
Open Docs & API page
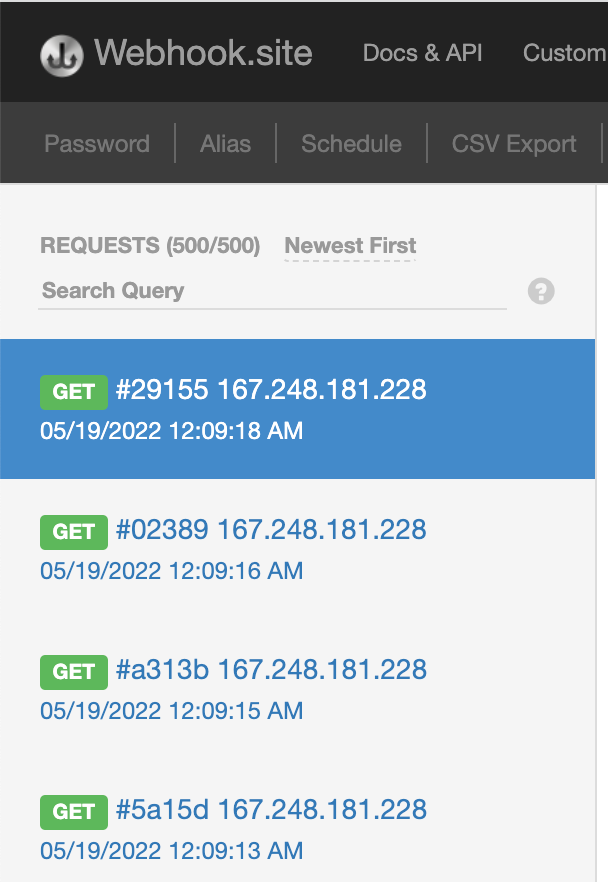click(422, 53)
